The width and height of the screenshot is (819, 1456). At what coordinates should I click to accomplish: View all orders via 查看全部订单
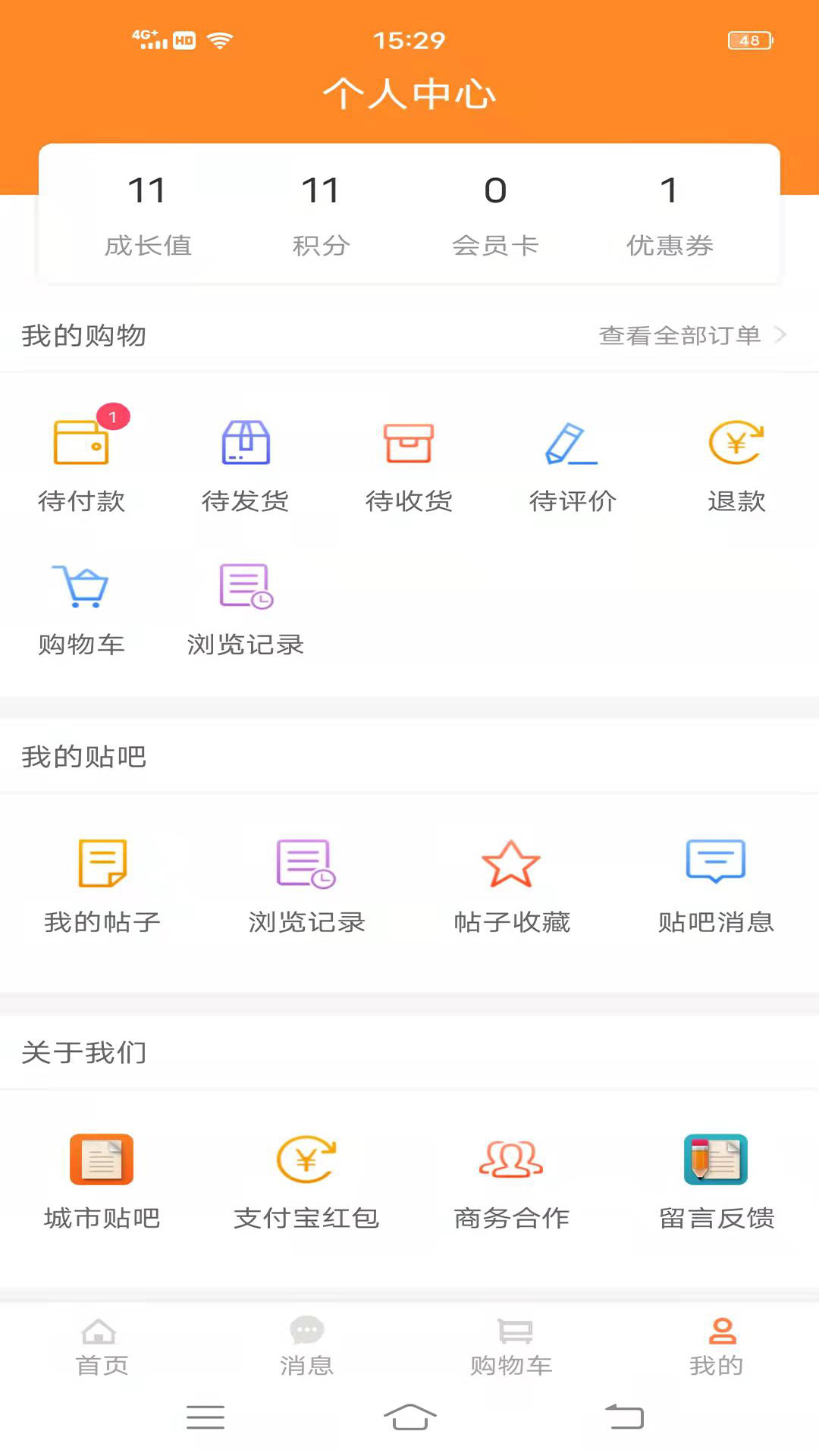click(680, 335)
